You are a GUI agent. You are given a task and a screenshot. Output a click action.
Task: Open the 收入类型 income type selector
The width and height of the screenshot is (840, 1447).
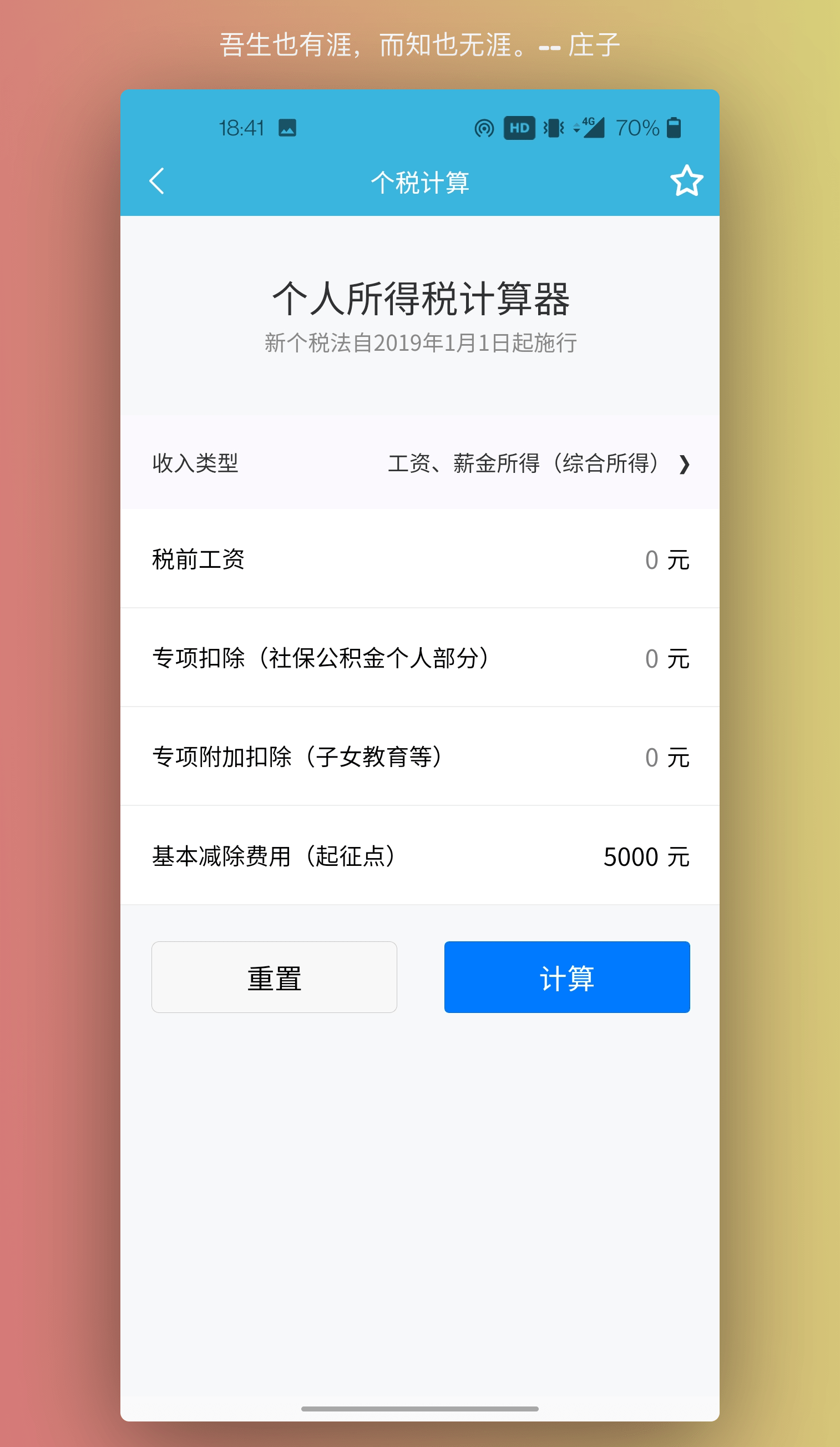538,463
